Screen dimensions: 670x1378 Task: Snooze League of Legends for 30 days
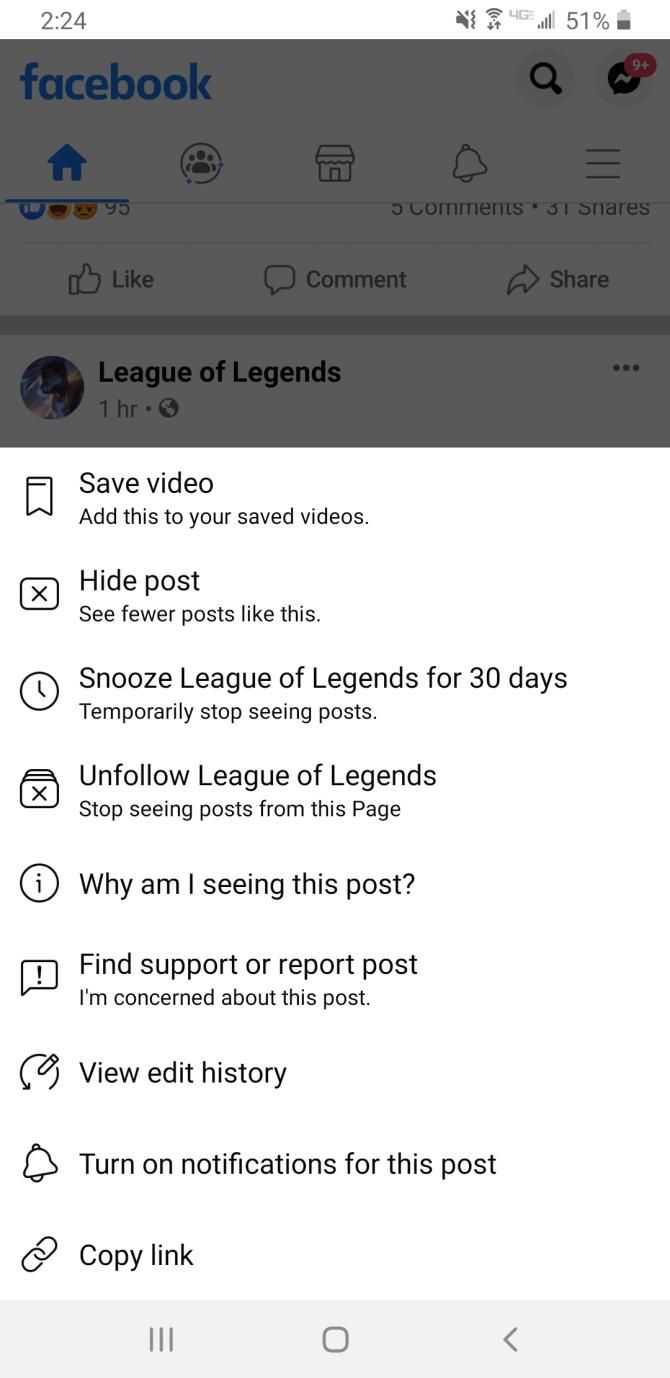(x=322, y=692)
